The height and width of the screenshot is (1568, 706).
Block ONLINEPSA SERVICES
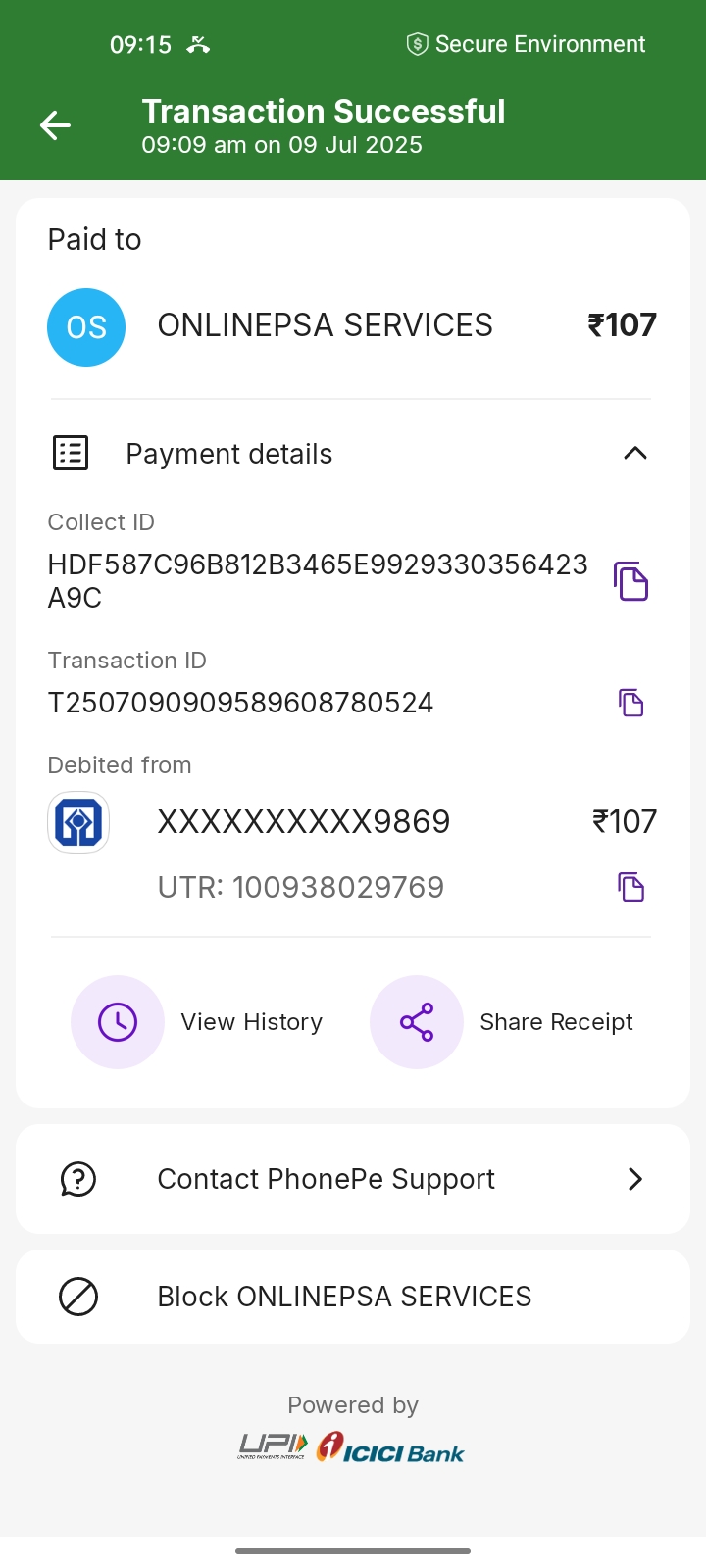tap(353, 1297)
